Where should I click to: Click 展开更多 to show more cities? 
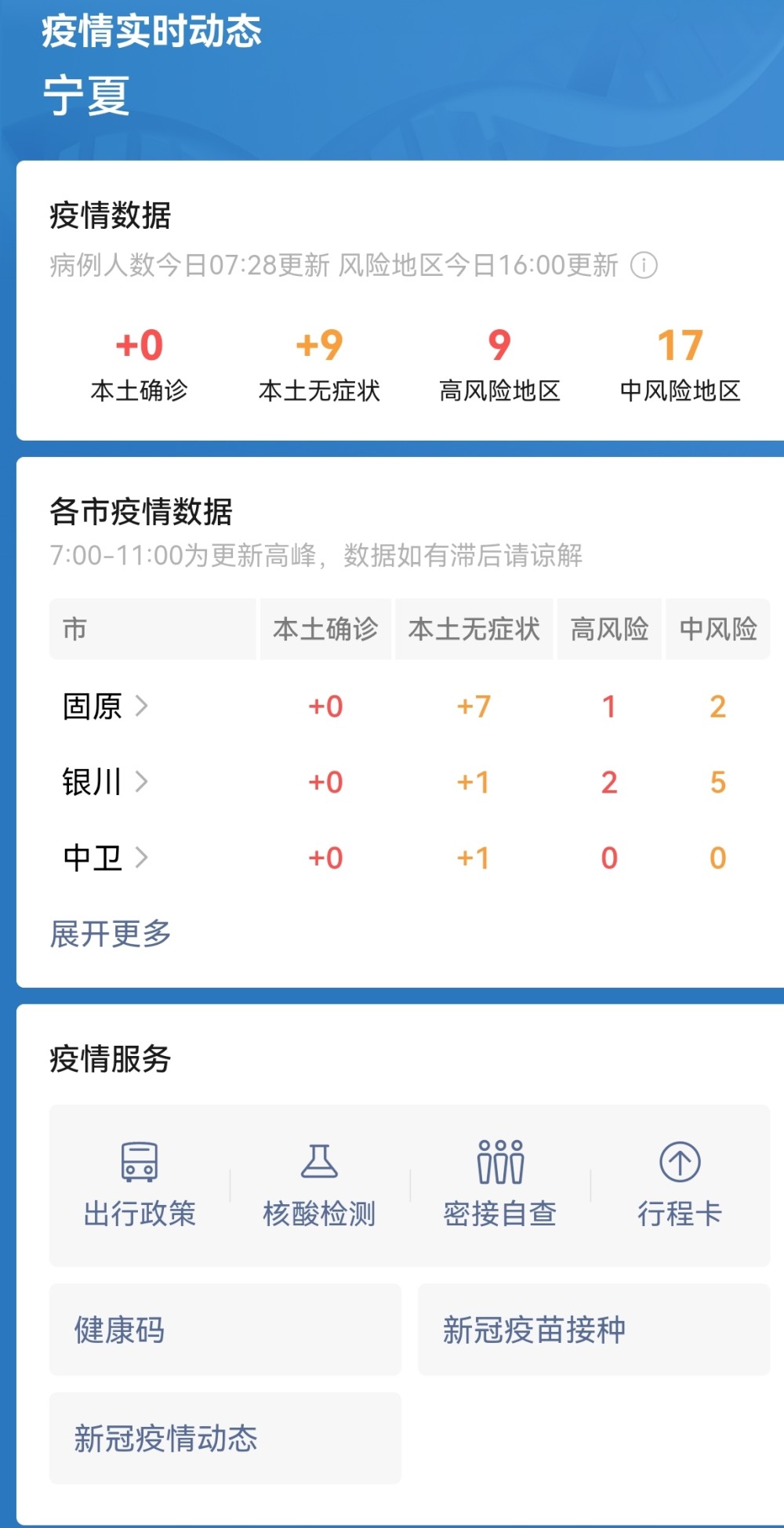click(x=111, y=935)
